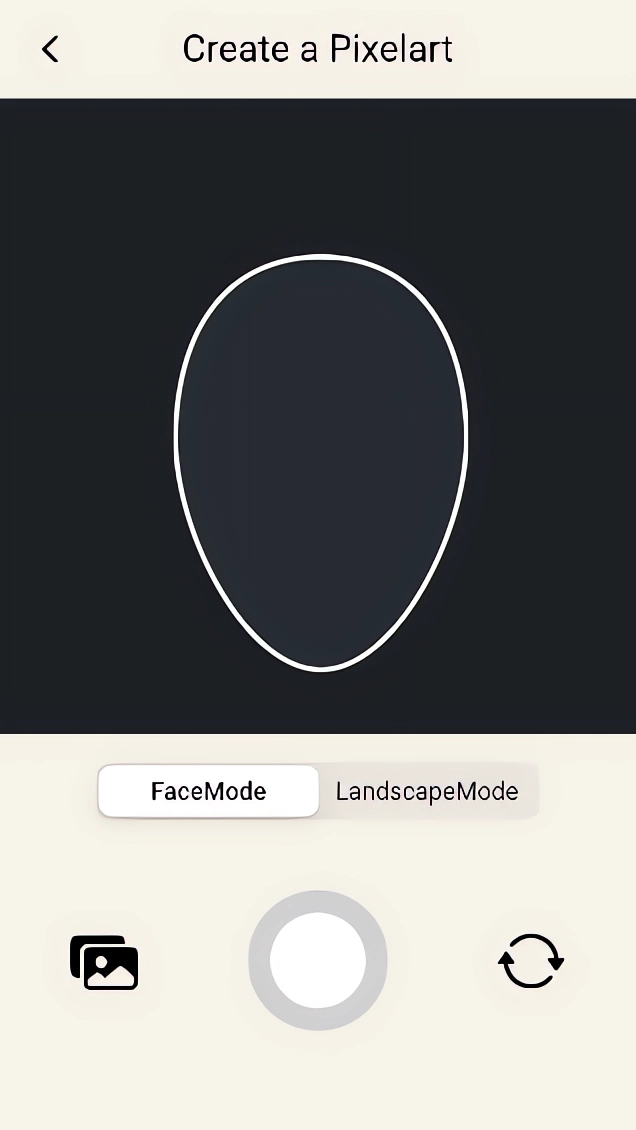Flip between front and rear camera

531,961
